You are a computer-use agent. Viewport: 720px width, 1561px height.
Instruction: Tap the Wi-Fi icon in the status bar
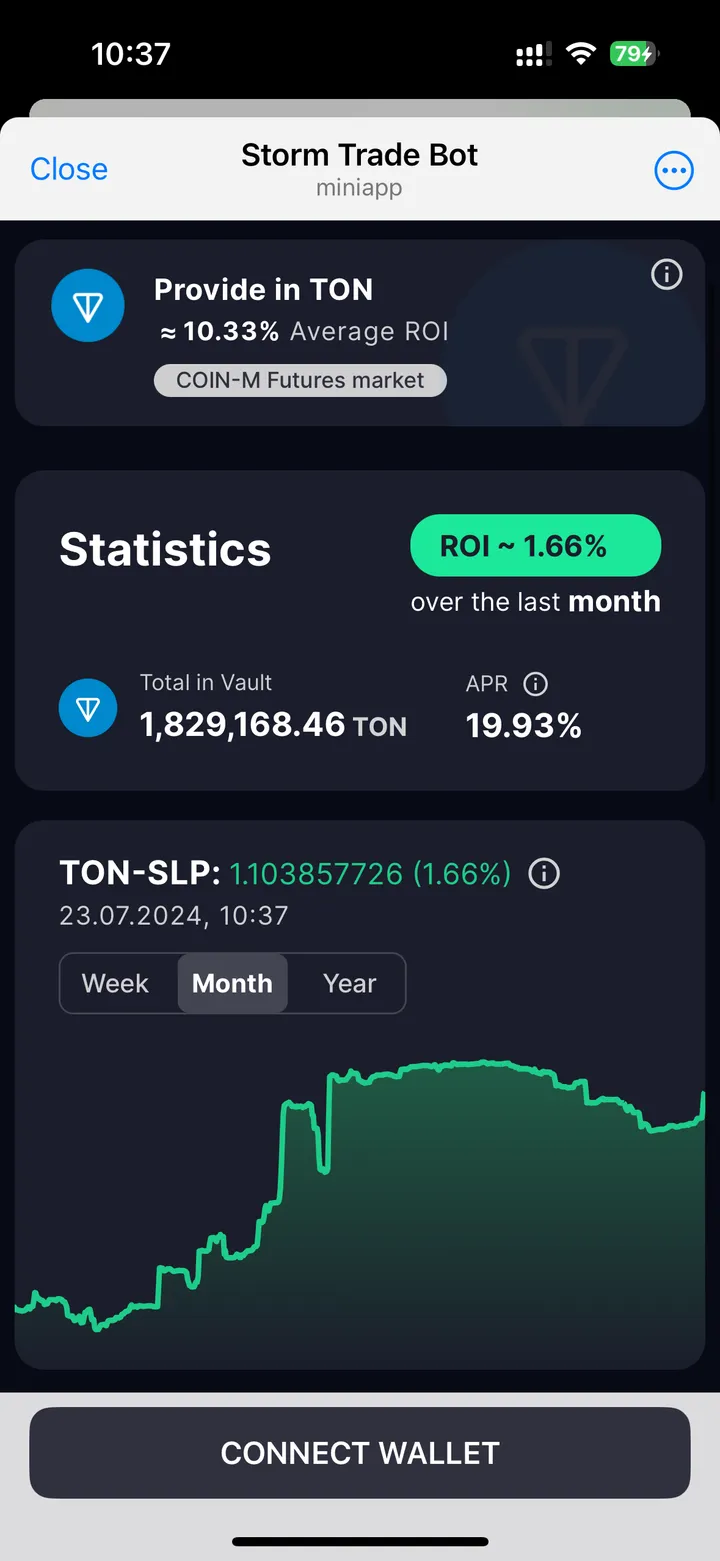pyautogui.click(x=581, y=53)
